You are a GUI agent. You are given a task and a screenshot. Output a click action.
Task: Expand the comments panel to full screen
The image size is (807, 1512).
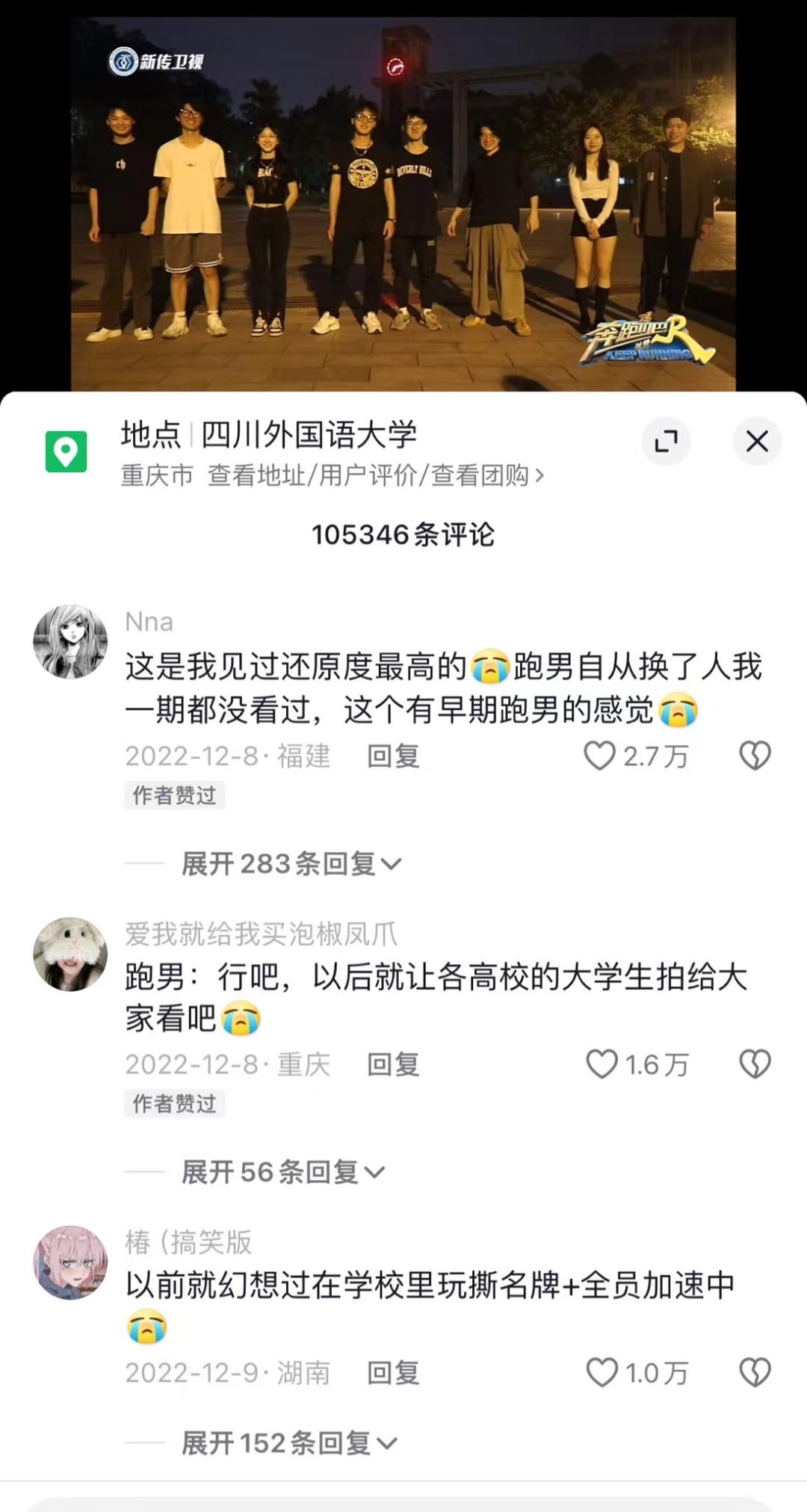click(666, 441)
